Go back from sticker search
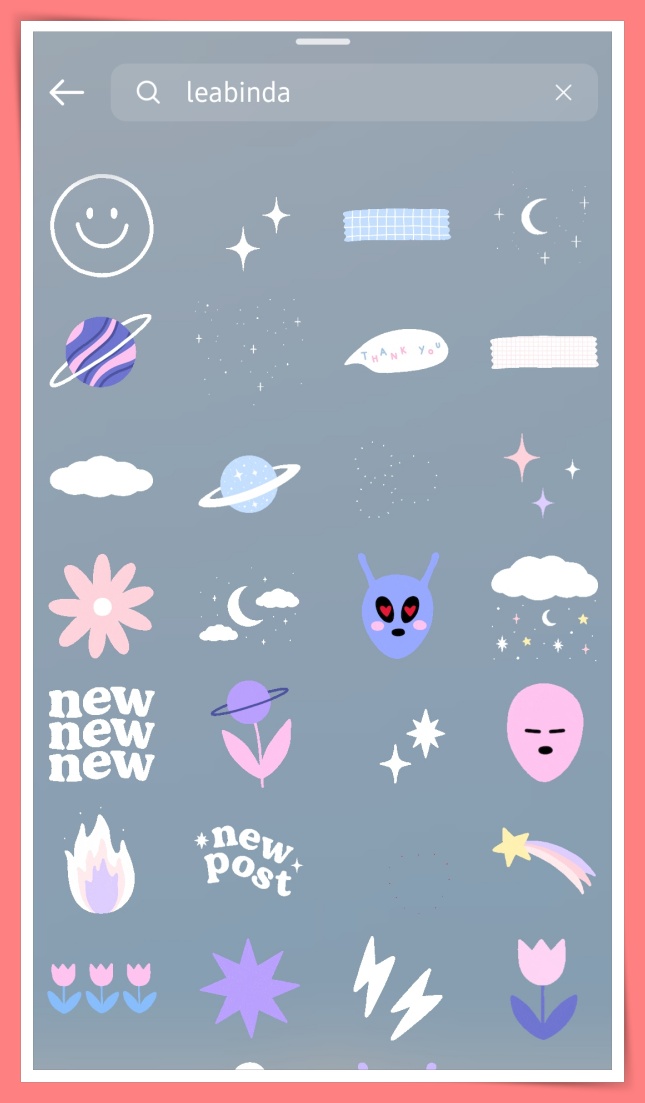645x1103 pixels. [x=67, y=93]
